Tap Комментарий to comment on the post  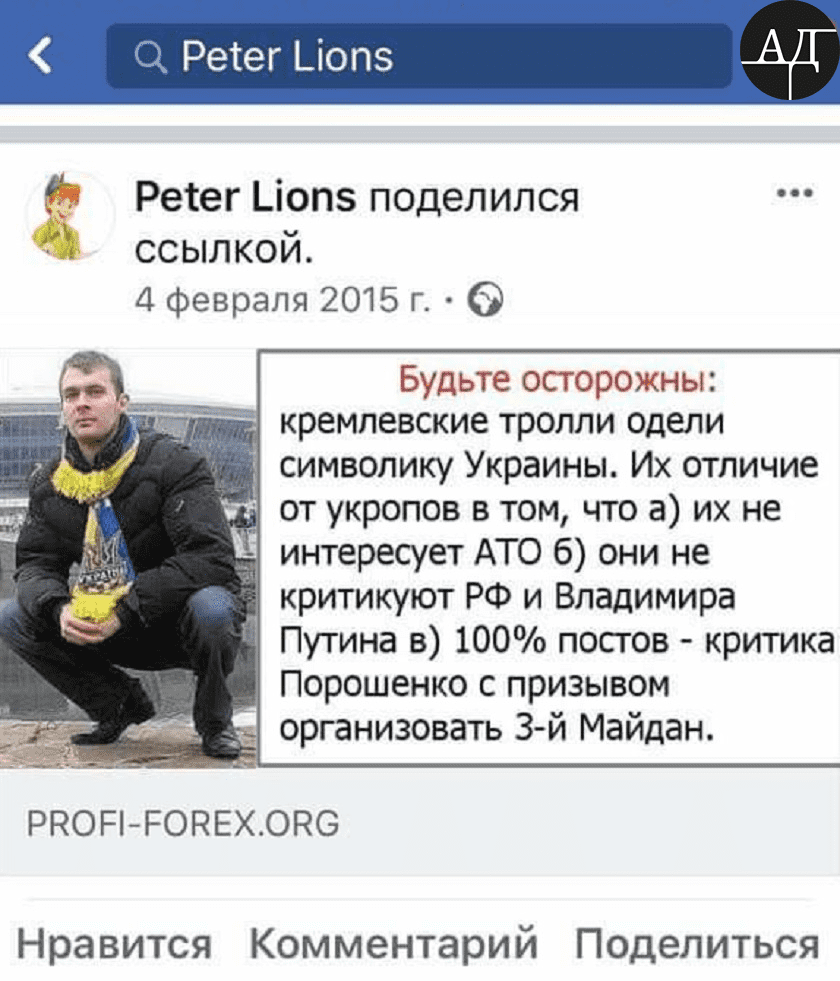(x=393, y=943)
